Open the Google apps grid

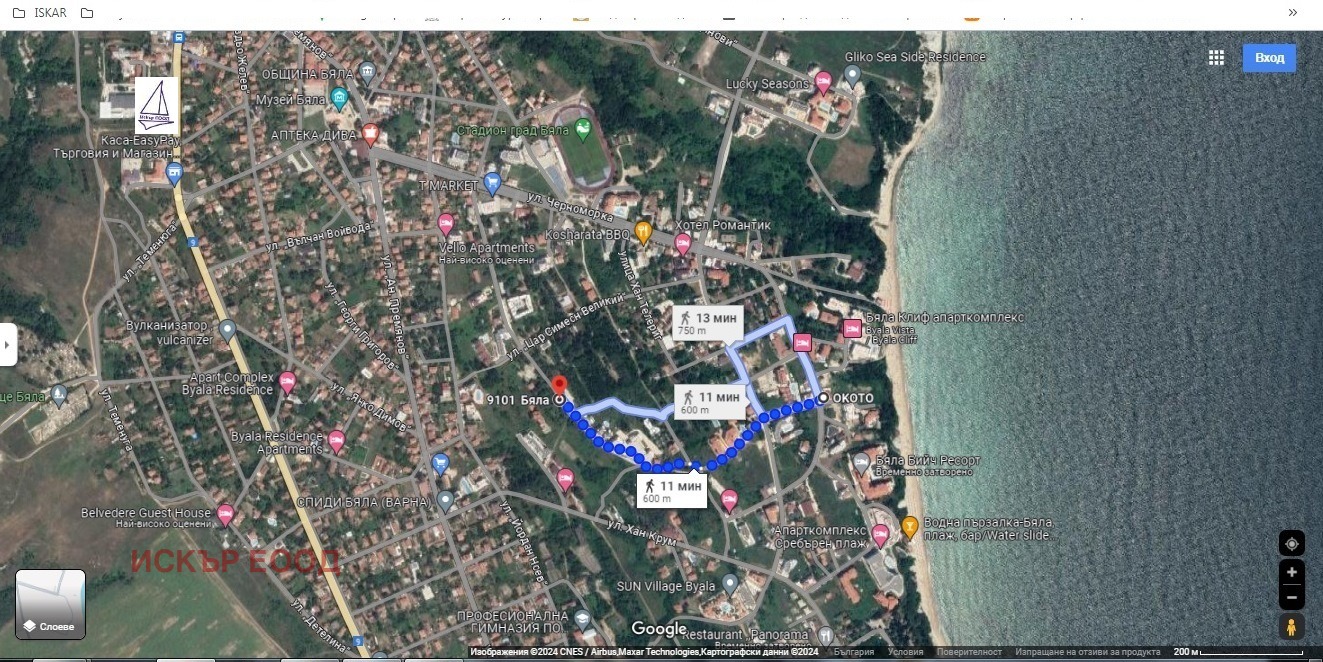[x=1216, y=58]
